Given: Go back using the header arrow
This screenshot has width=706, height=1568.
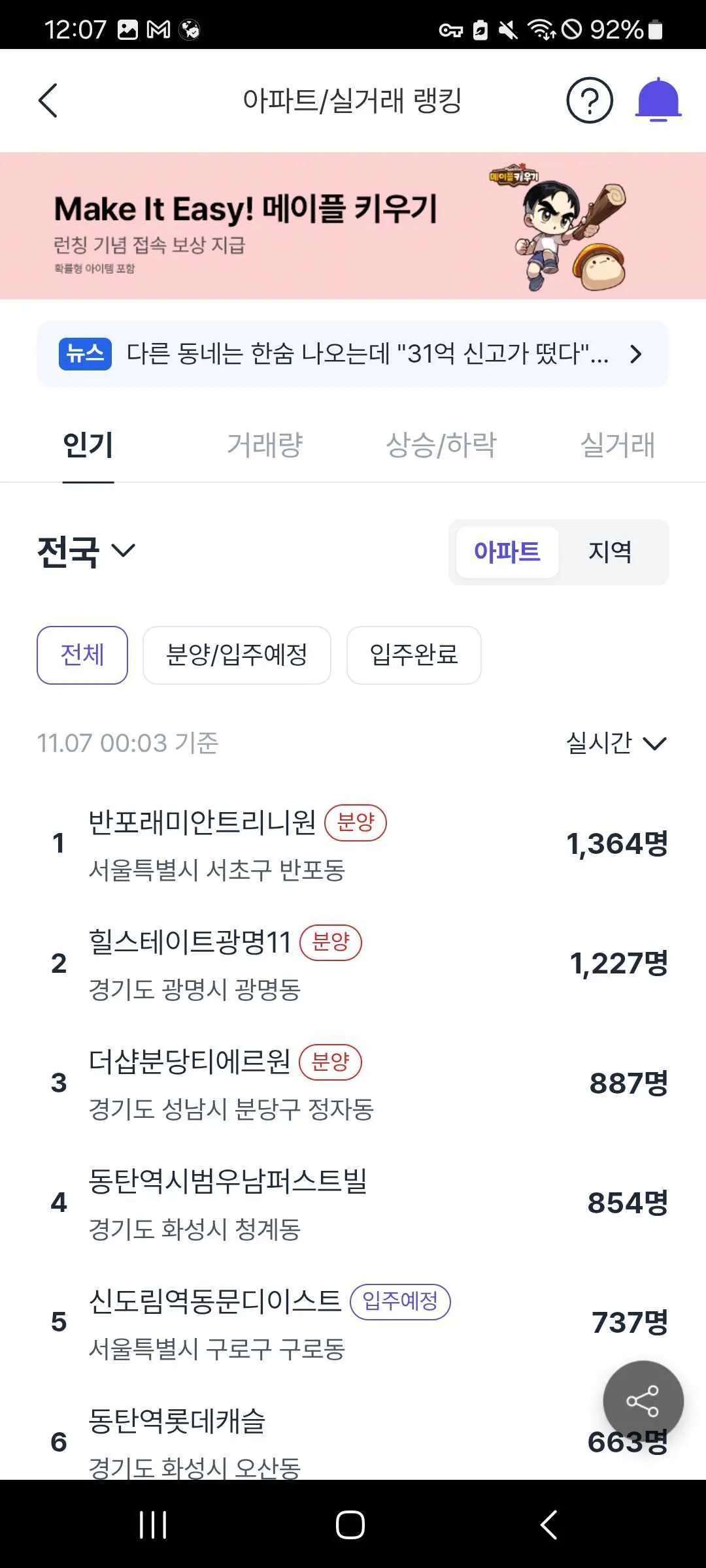Looking at the screenshot, I should (48, 101).
